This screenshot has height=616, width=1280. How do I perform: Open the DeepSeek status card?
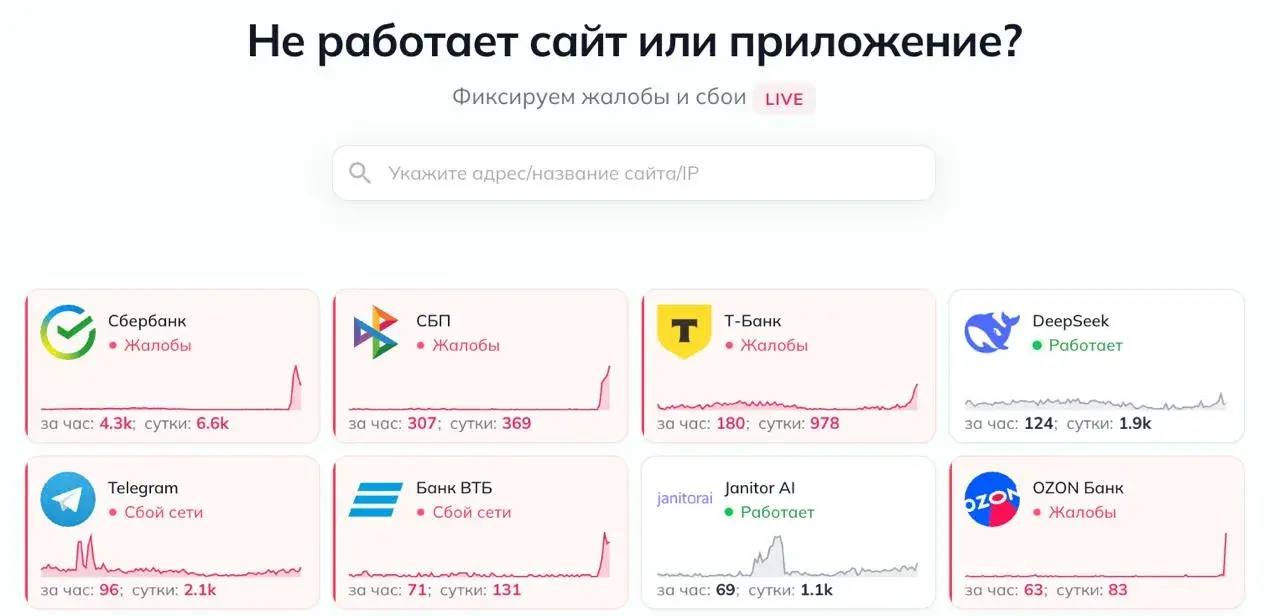[x=1096, y=365]
